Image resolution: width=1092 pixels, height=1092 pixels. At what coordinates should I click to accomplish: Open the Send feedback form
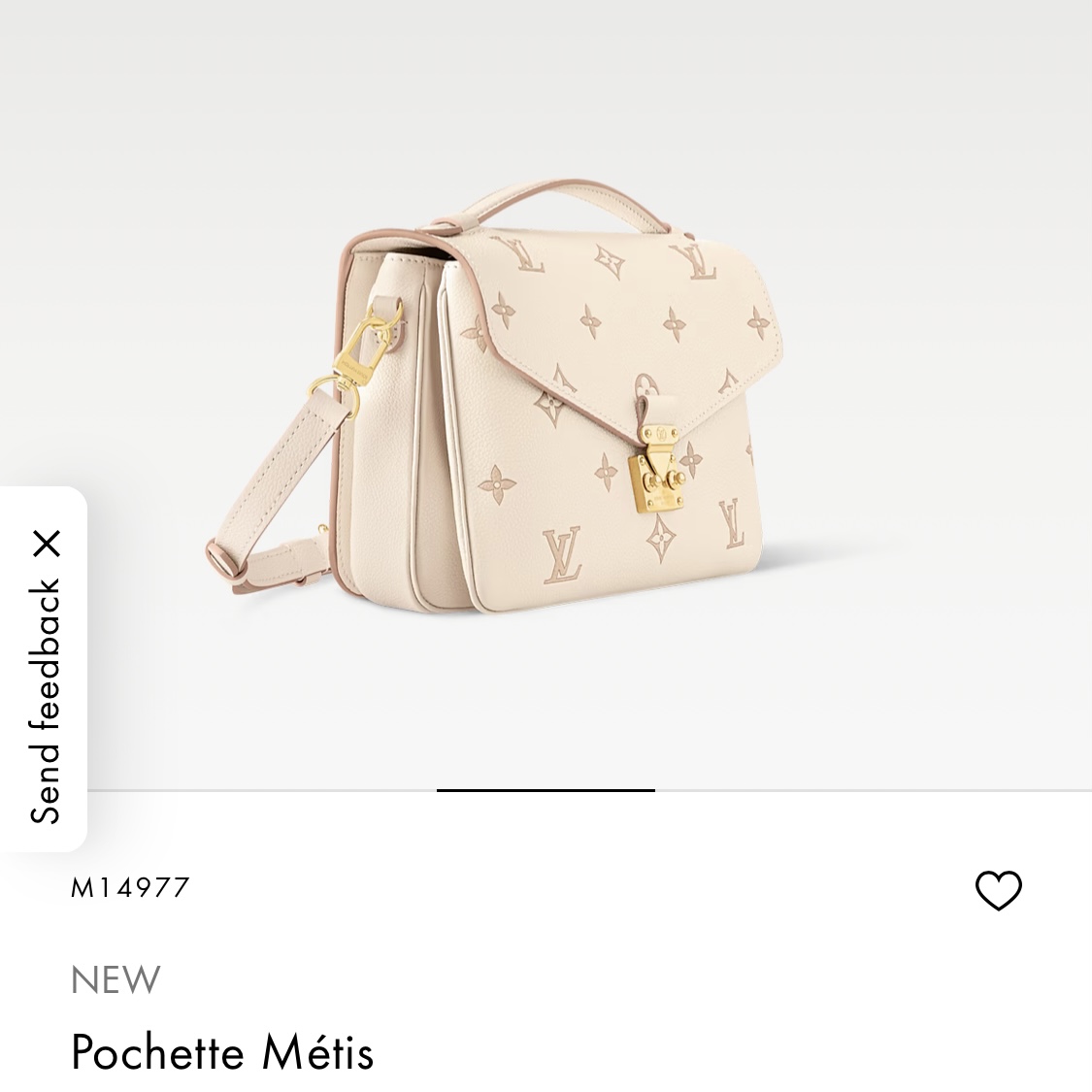[46, 701]
